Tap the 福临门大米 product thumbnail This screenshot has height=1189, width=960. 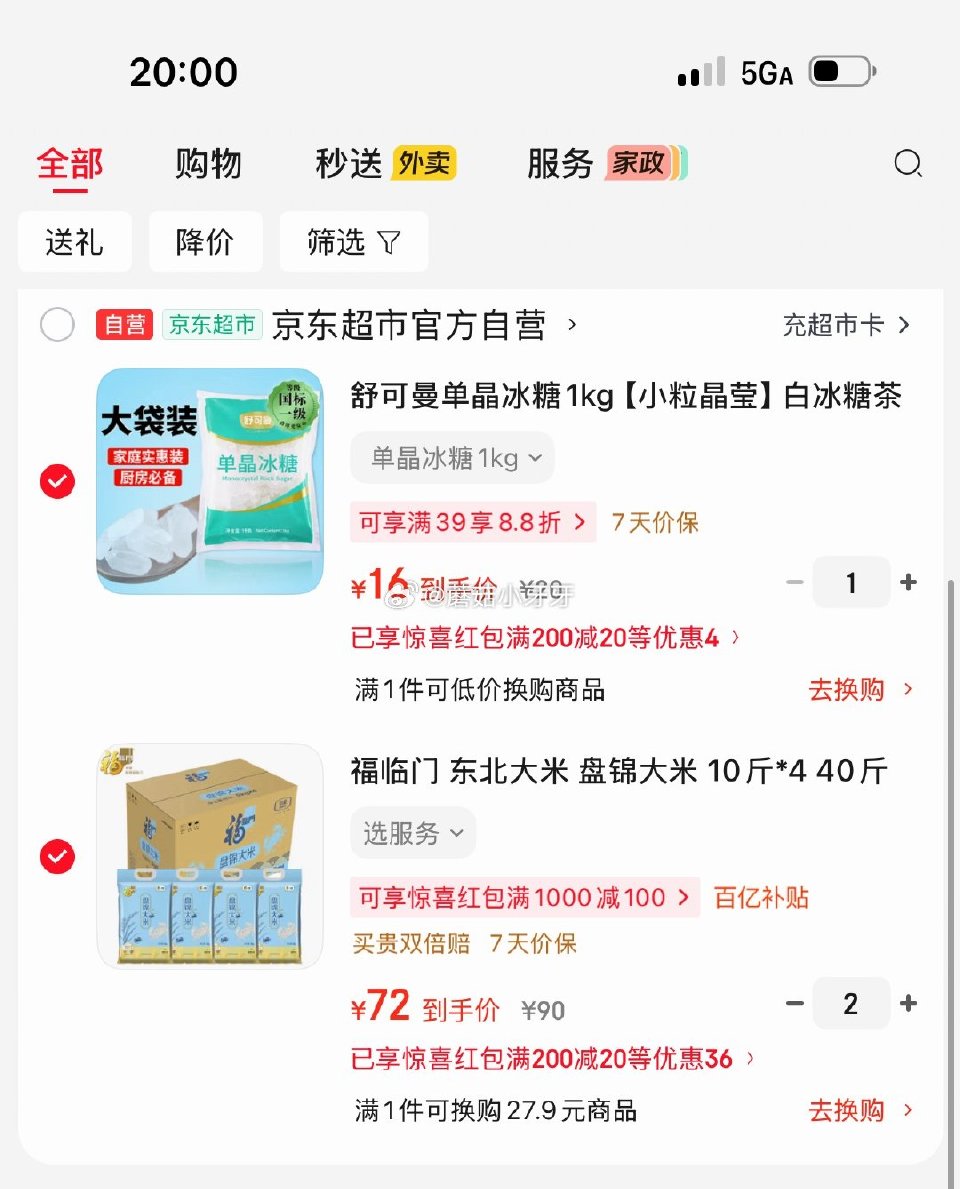208,857
